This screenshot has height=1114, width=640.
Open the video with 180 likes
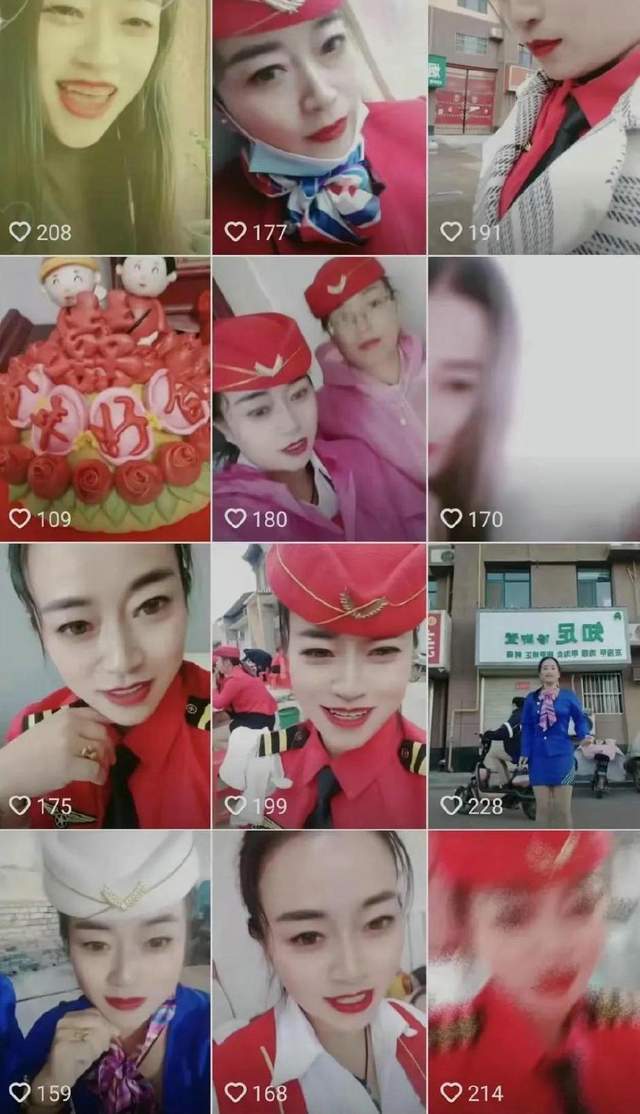(319, 398)
